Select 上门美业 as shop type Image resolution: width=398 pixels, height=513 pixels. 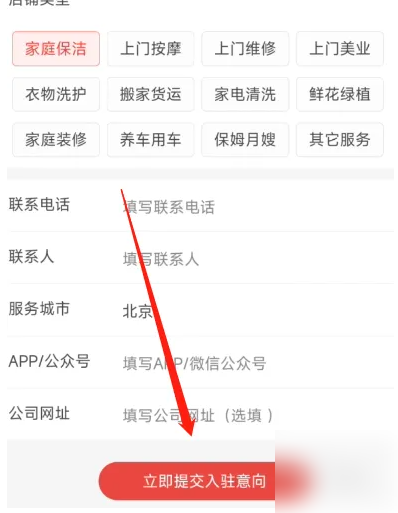pyautogui.click(x=340, y=49)
